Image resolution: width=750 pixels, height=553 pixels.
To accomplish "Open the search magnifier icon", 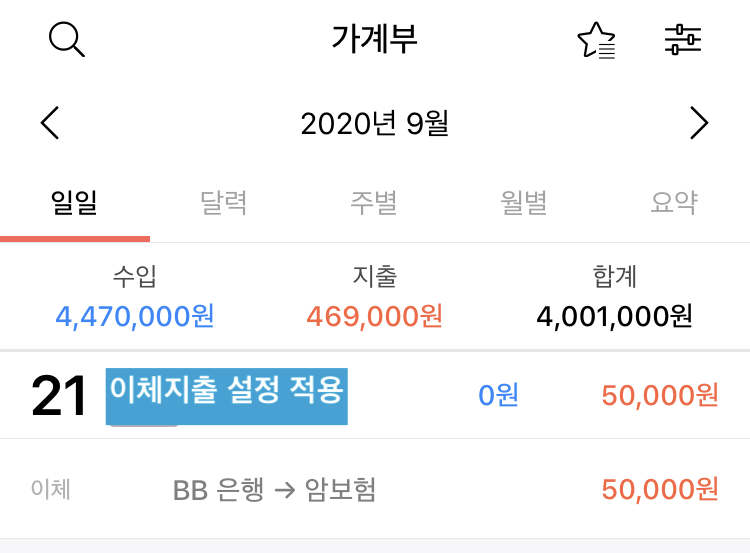I will (67, 40).
